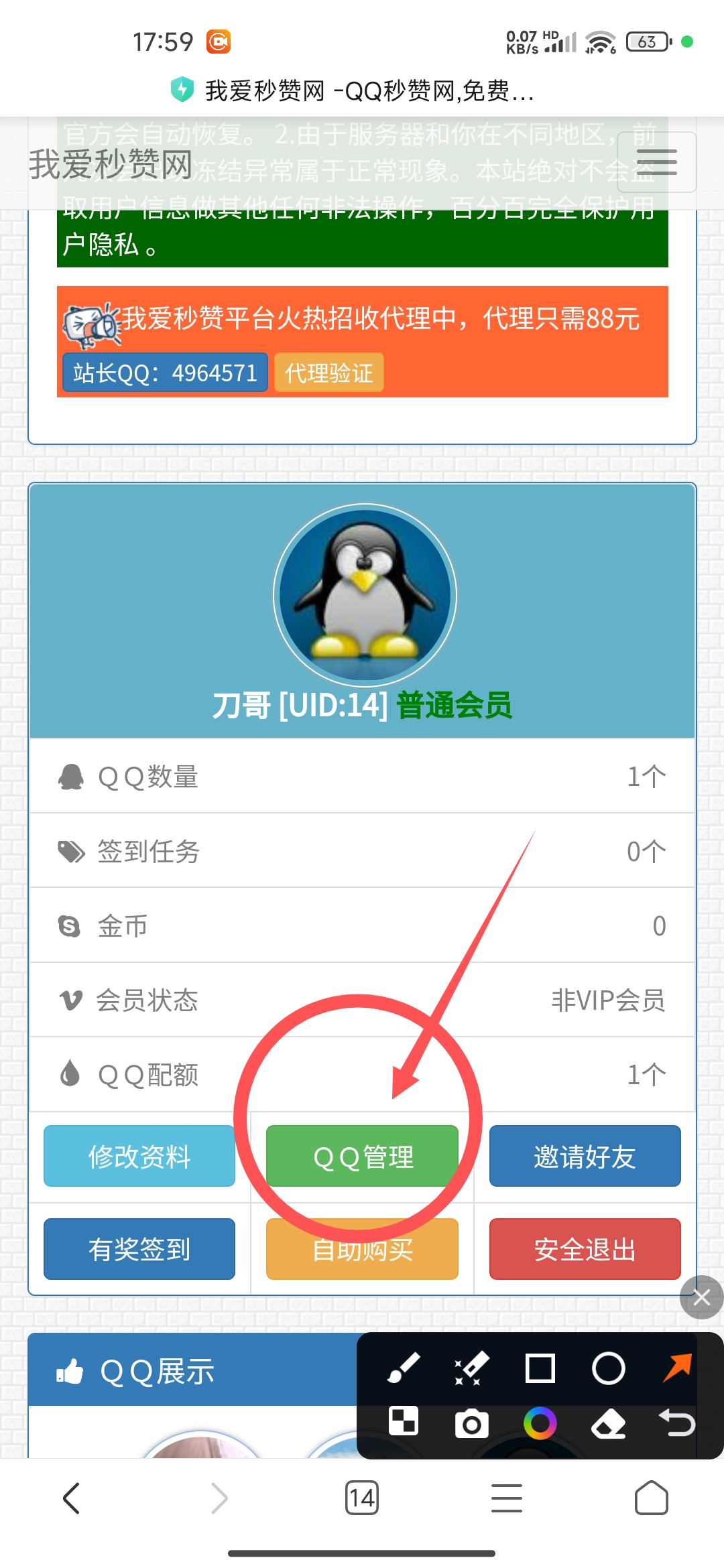Tap 邀请好友 to invite friends
The height and width of the screenshot is (1568, 724).
click(x=585, y=1156)
